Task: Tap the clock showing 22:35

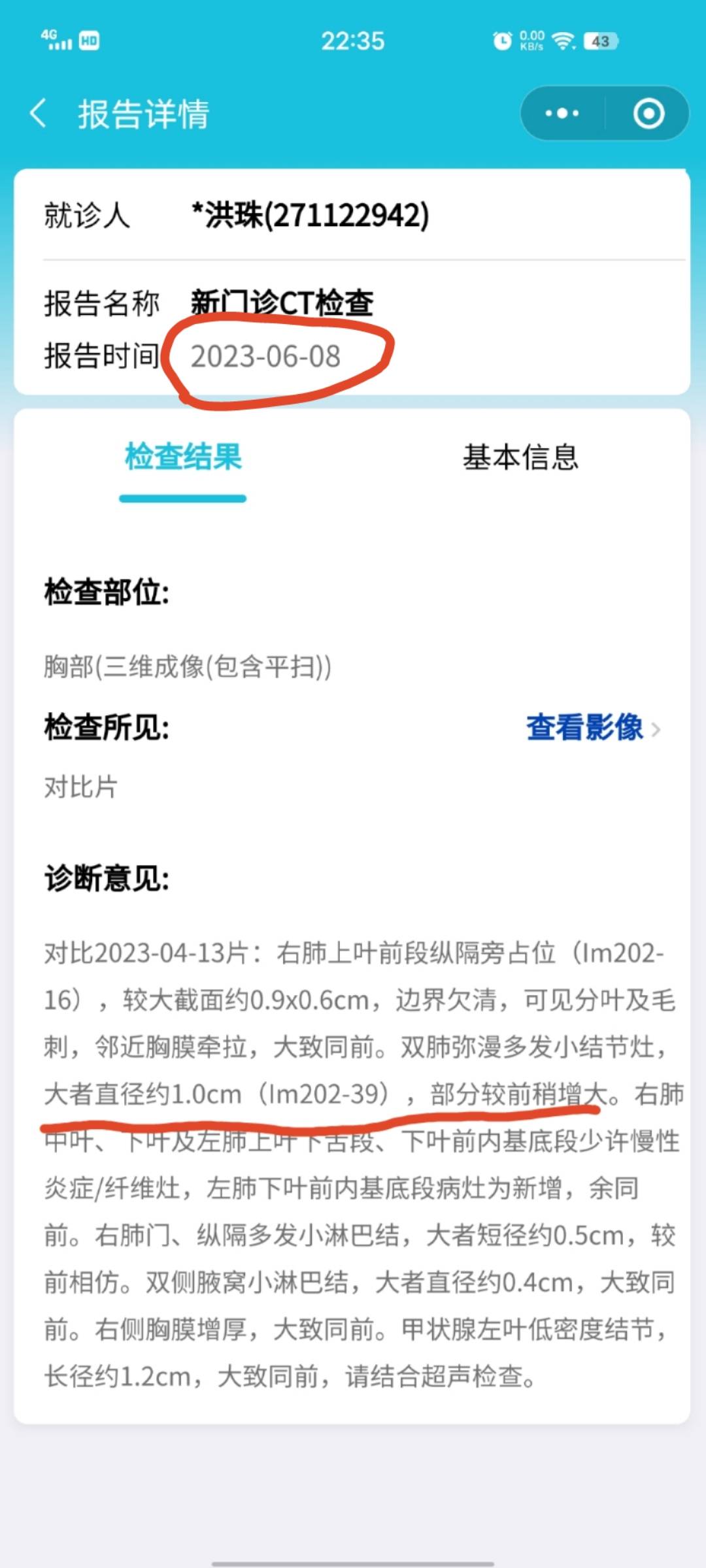Action: click(x=353, y=41)
